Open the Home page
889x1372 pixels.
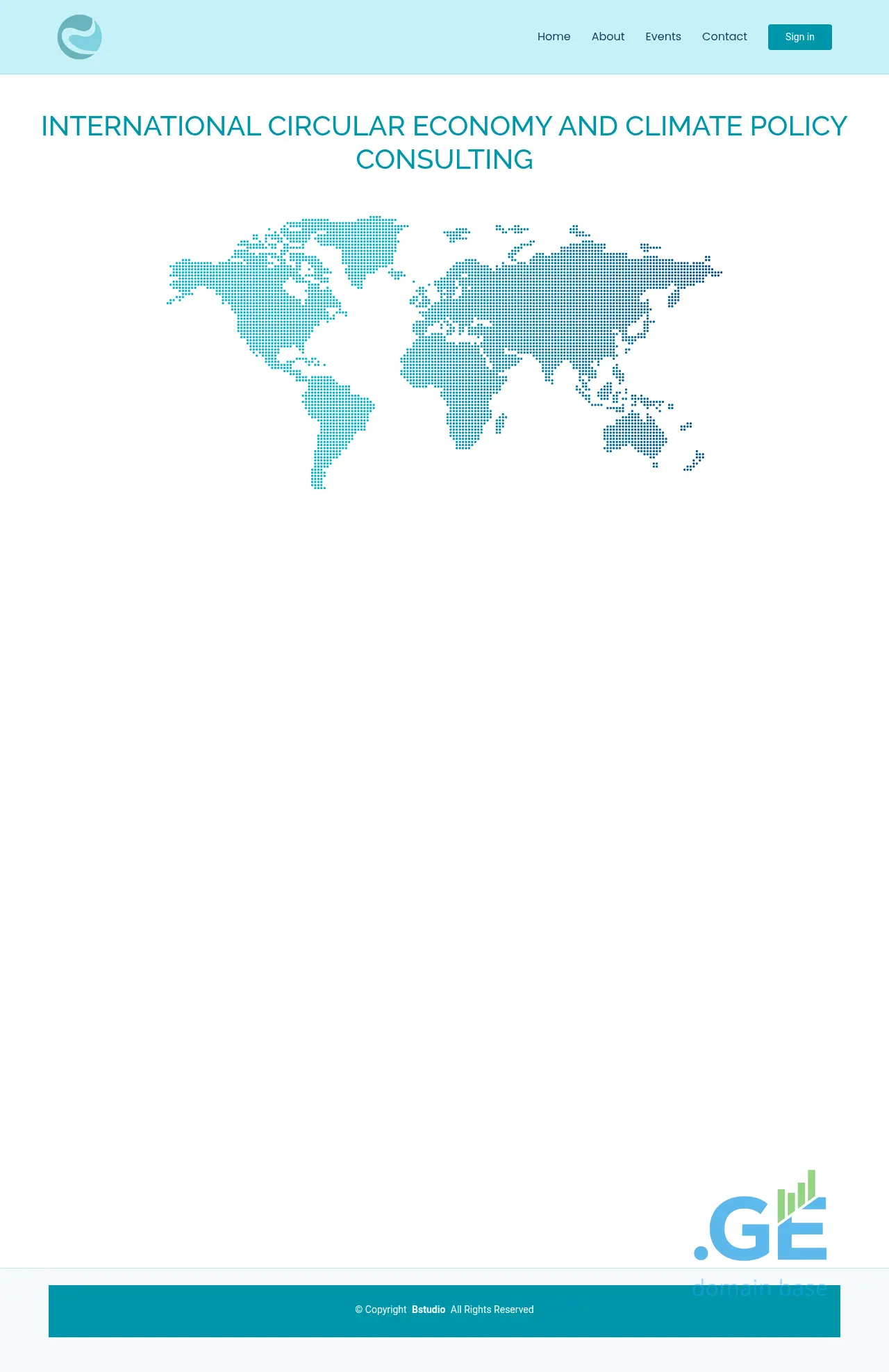tap(554, 37)
